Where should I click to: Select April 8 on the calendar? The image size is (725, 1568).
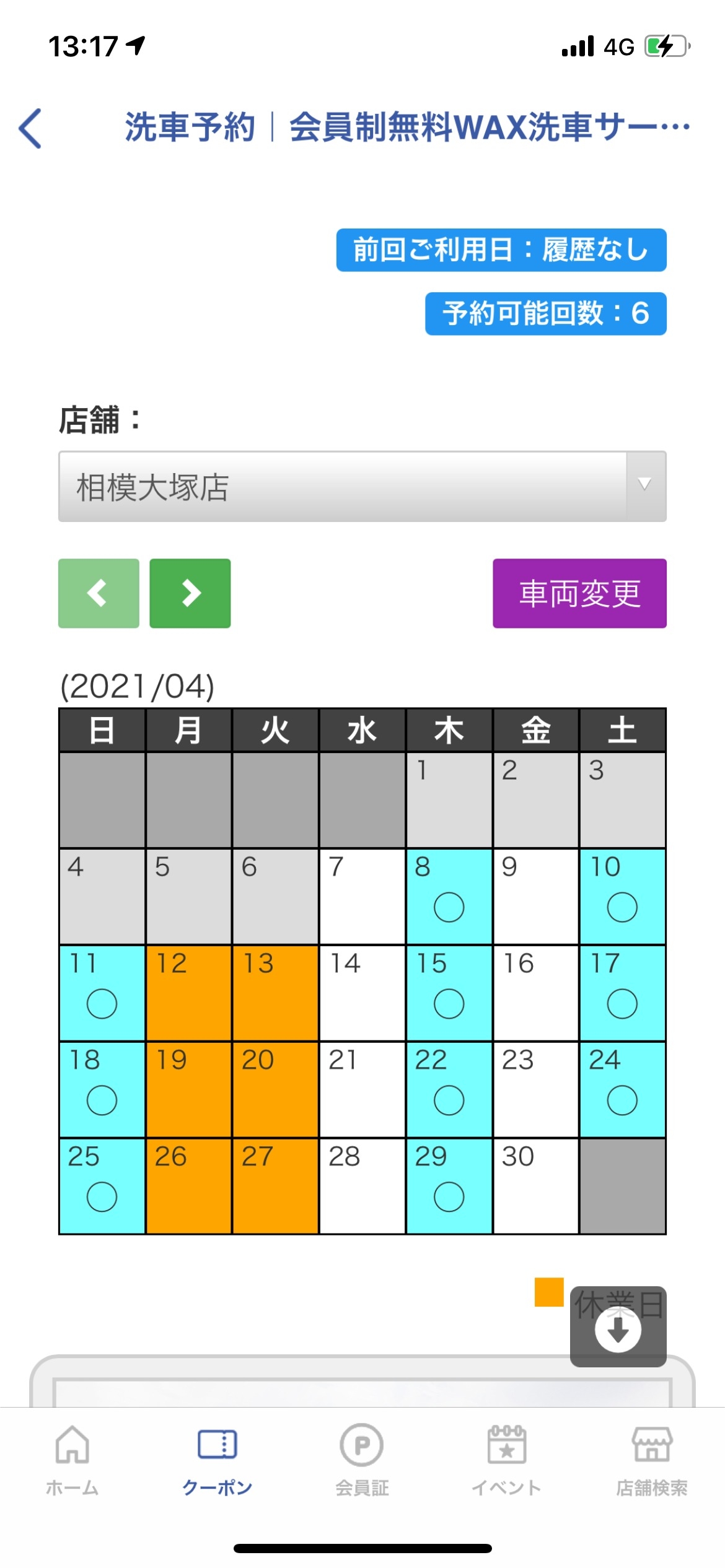pyautogui.click(x=449, y=896)
